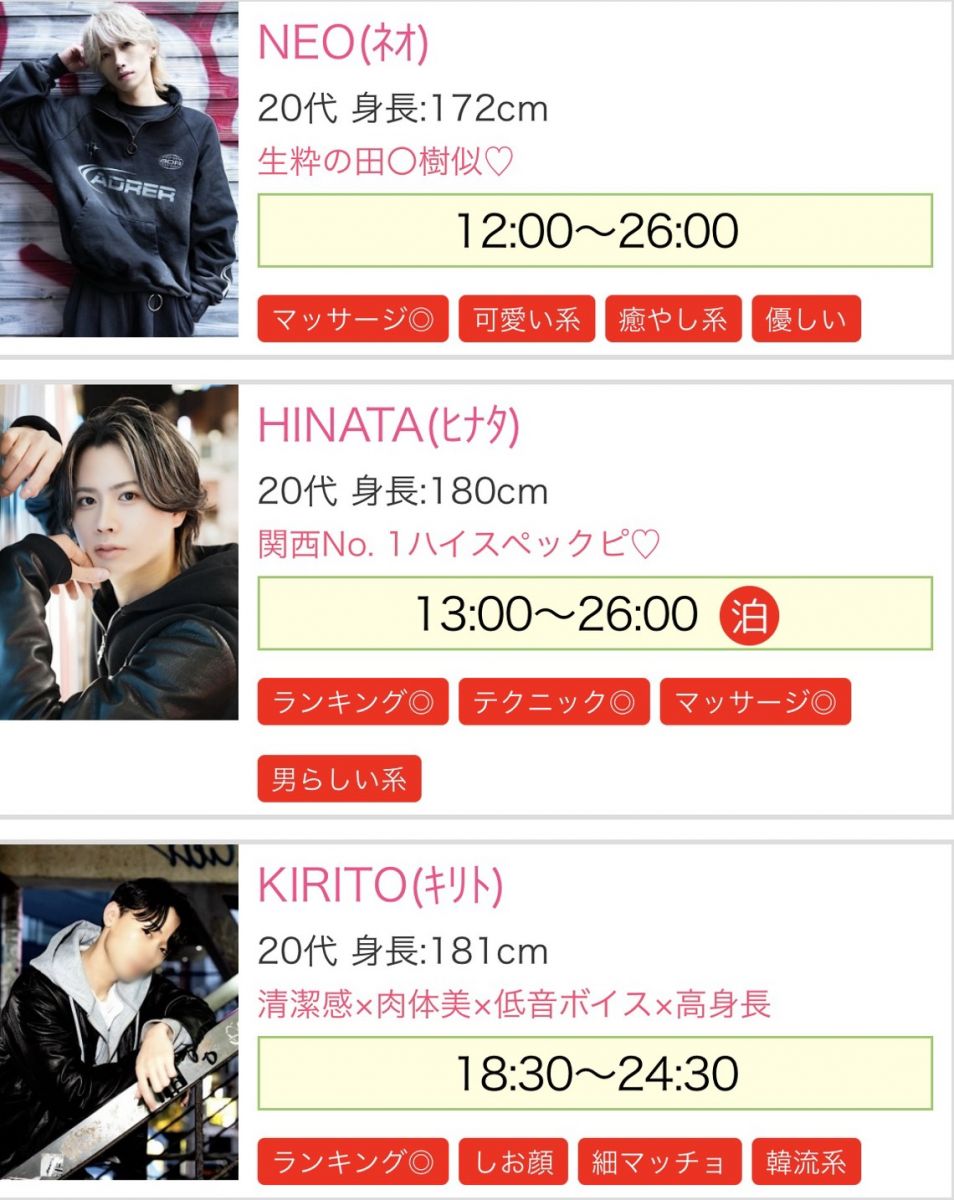
Task: Tap the 可愛い系 tag
Action: point(527,319)
